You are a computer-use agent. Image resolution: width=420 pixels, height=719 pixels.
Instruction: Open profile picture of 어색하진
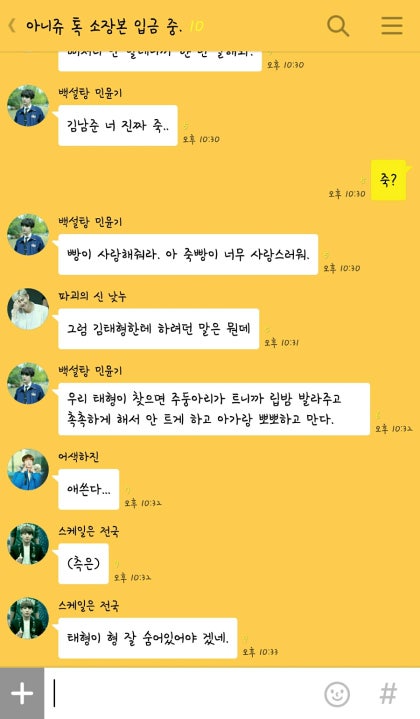28,469
